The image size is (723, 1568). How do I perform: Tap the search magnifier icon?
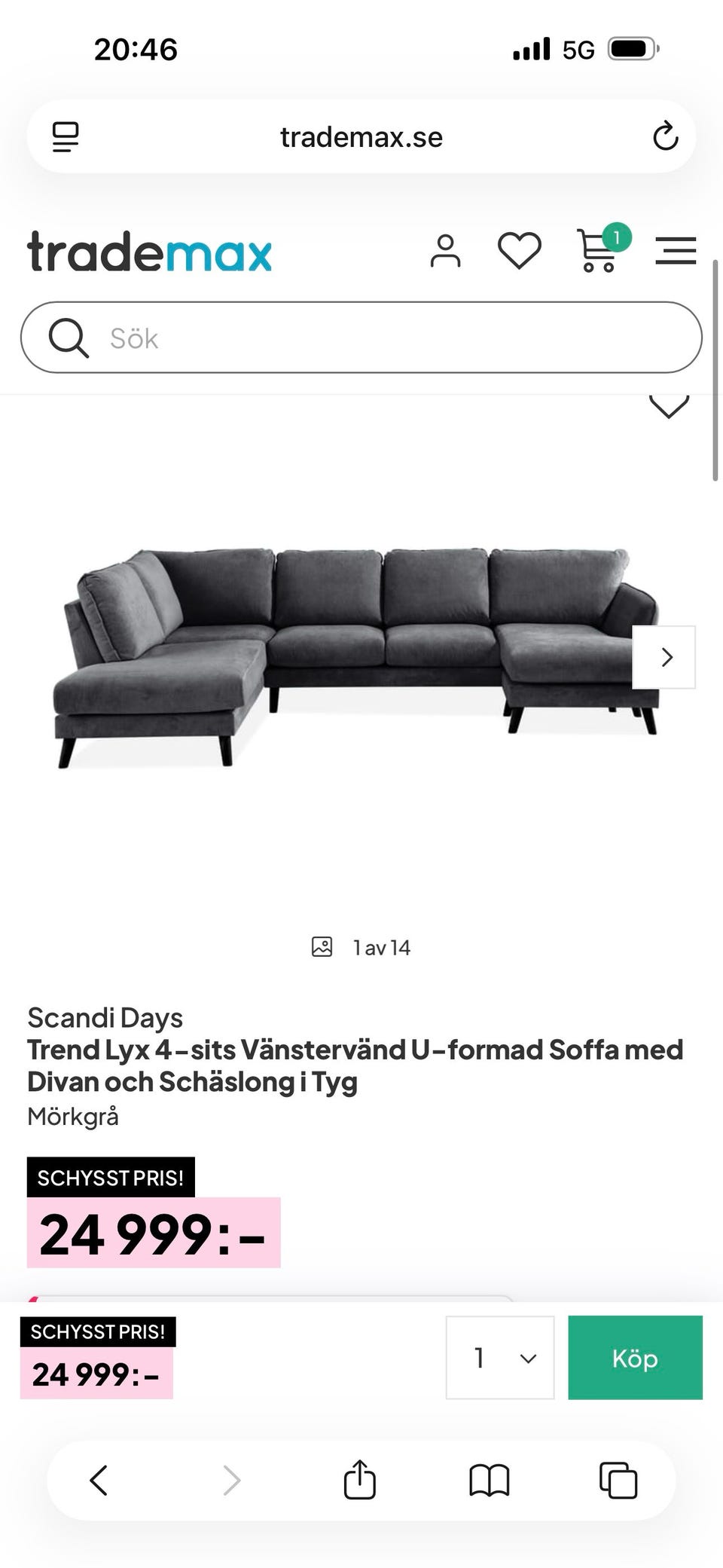[x=69, y=337]
